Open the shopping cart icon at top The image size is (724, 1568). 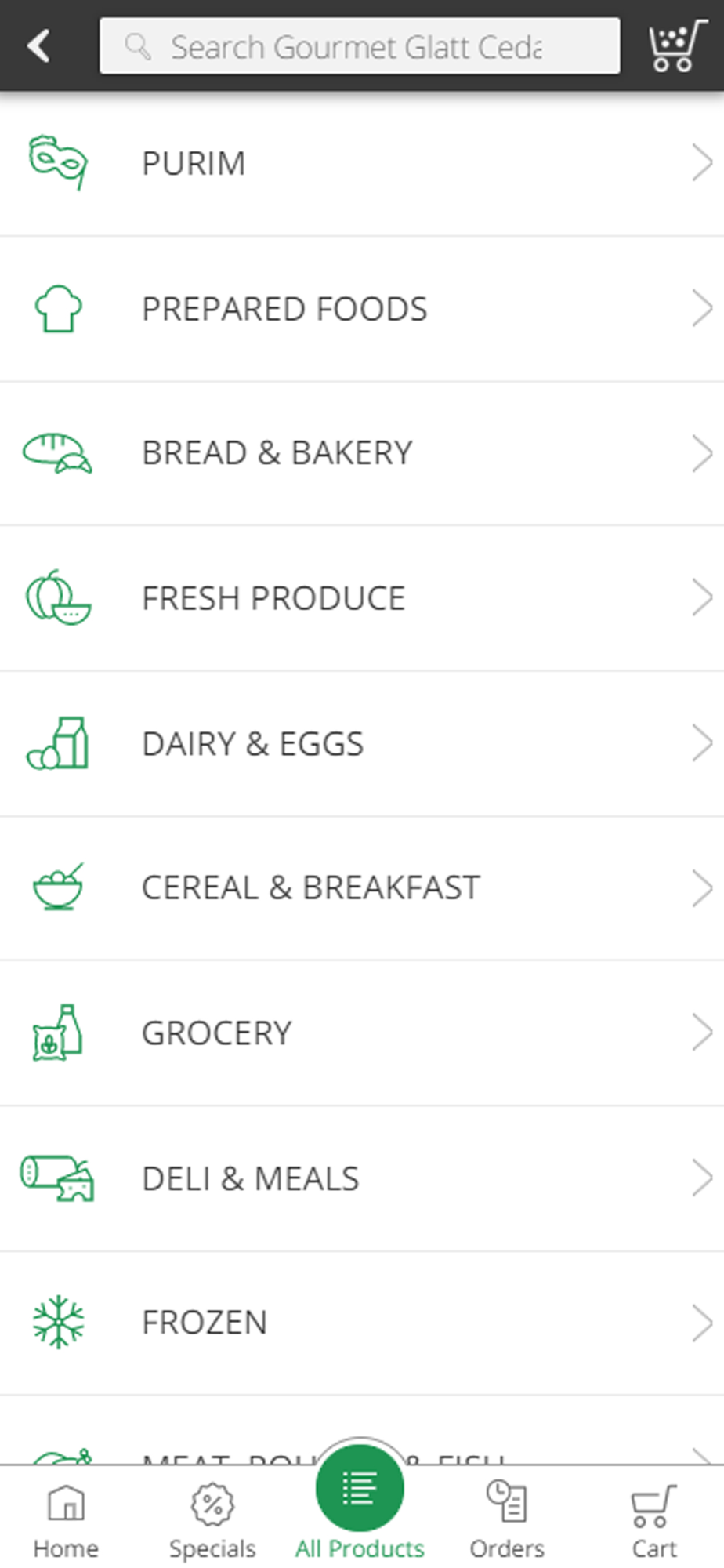pyautogui.click(x=674, y=46)
